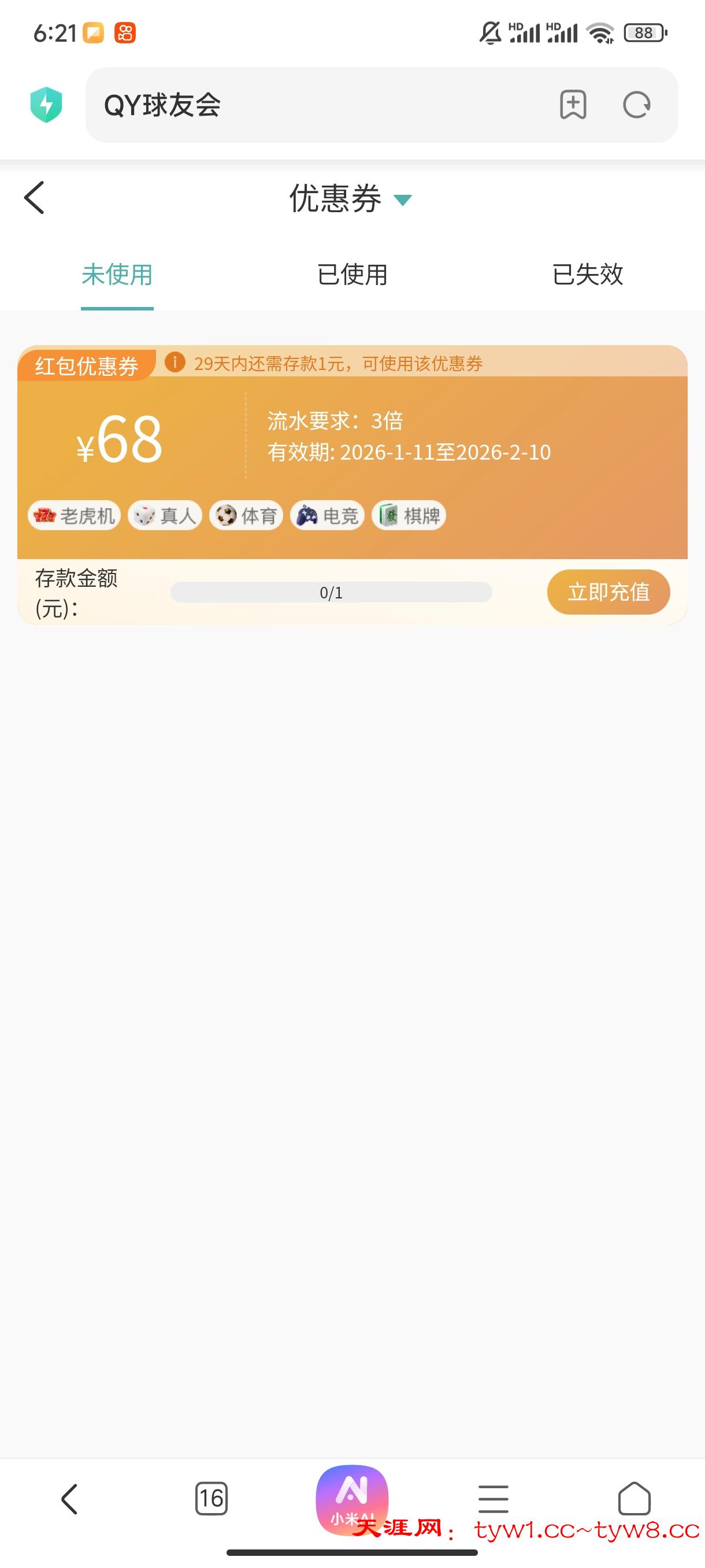
Task: Open the browser menu icon at bottom
Action: coord(494,1496)
